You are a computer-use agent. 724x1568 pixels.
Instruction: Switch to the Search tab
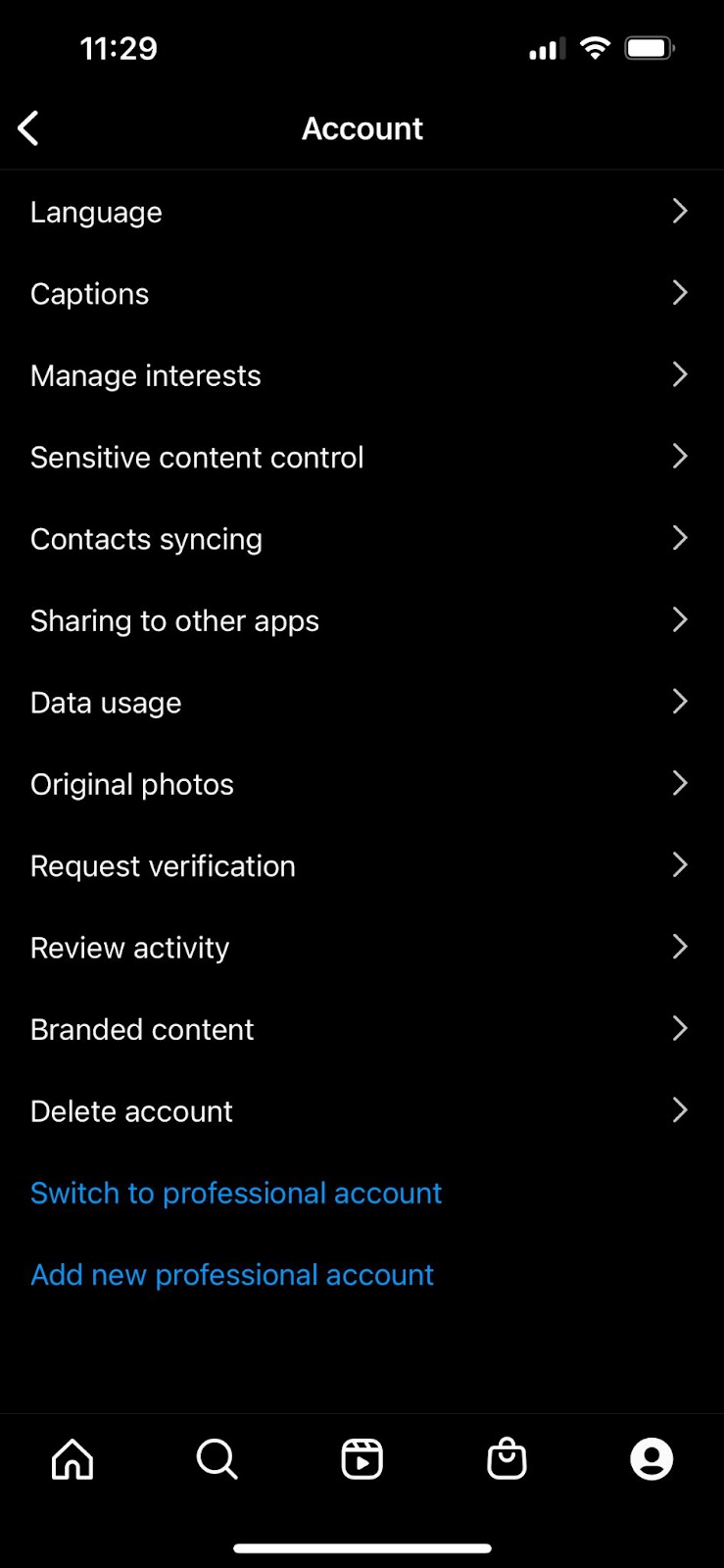pyautogui.click(x=217, y=1459)
